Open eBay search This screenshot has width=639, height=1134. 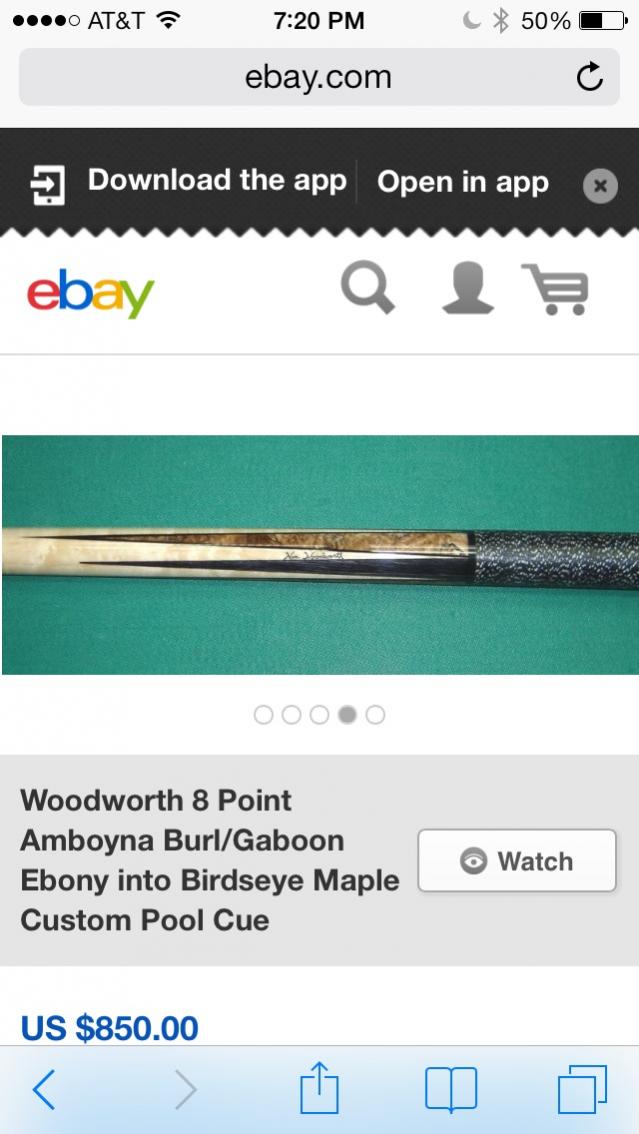(x=368, y=289)
